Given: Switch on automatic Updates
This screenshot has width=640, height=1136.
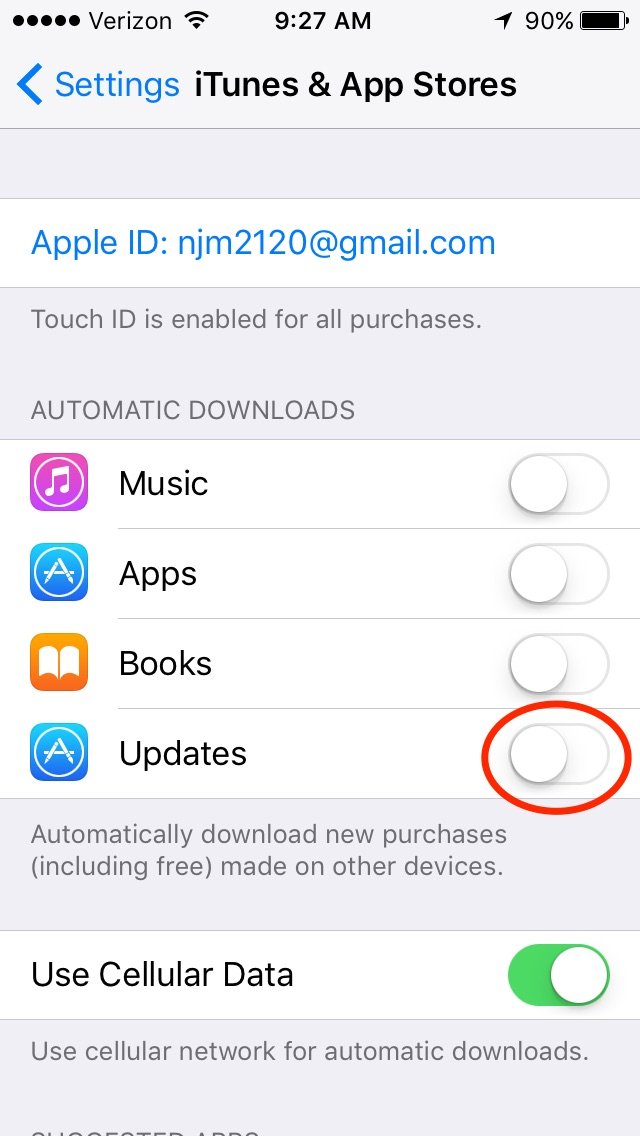Looking at the screenshot, I should point(558,754).
